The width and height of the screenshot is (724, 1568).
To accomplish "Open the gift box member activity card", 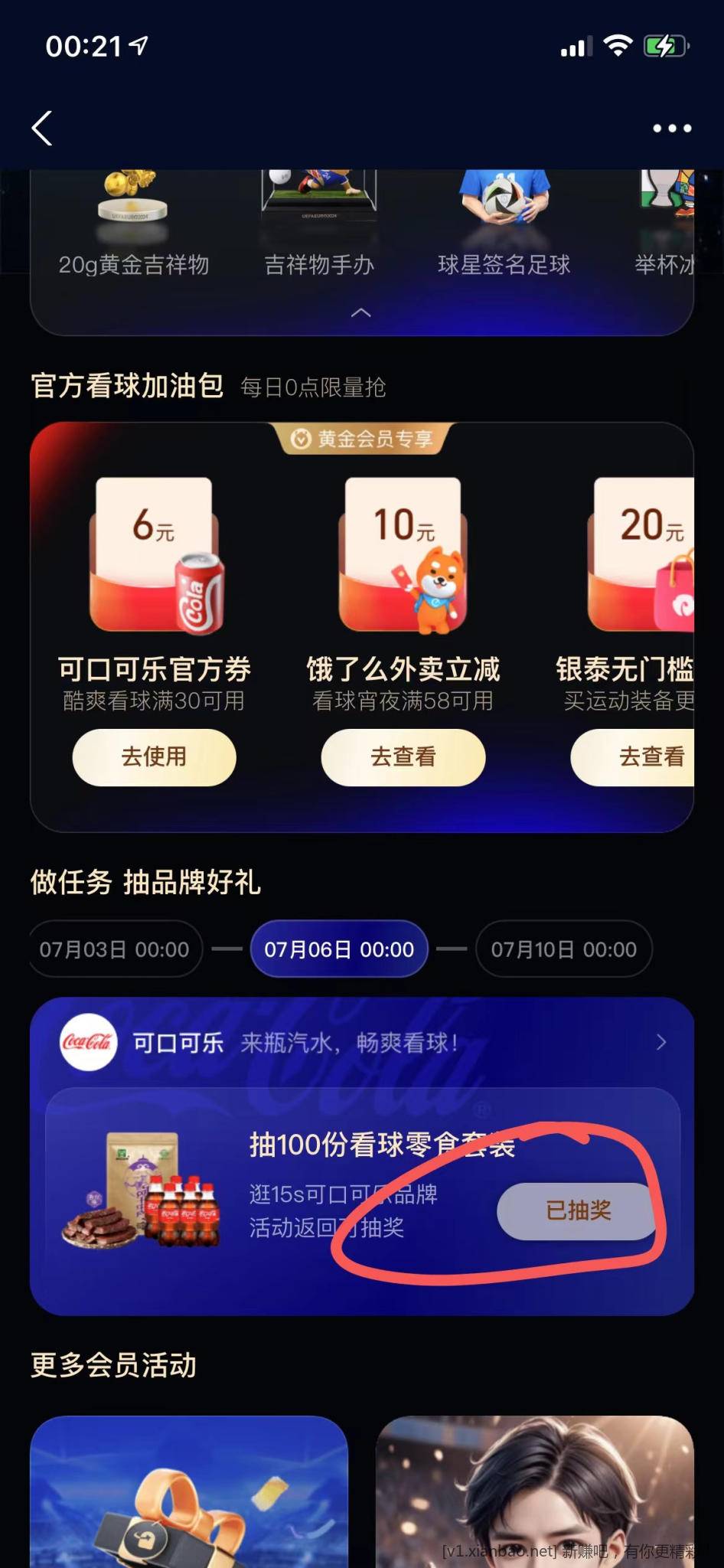I will pos(188,1493).
